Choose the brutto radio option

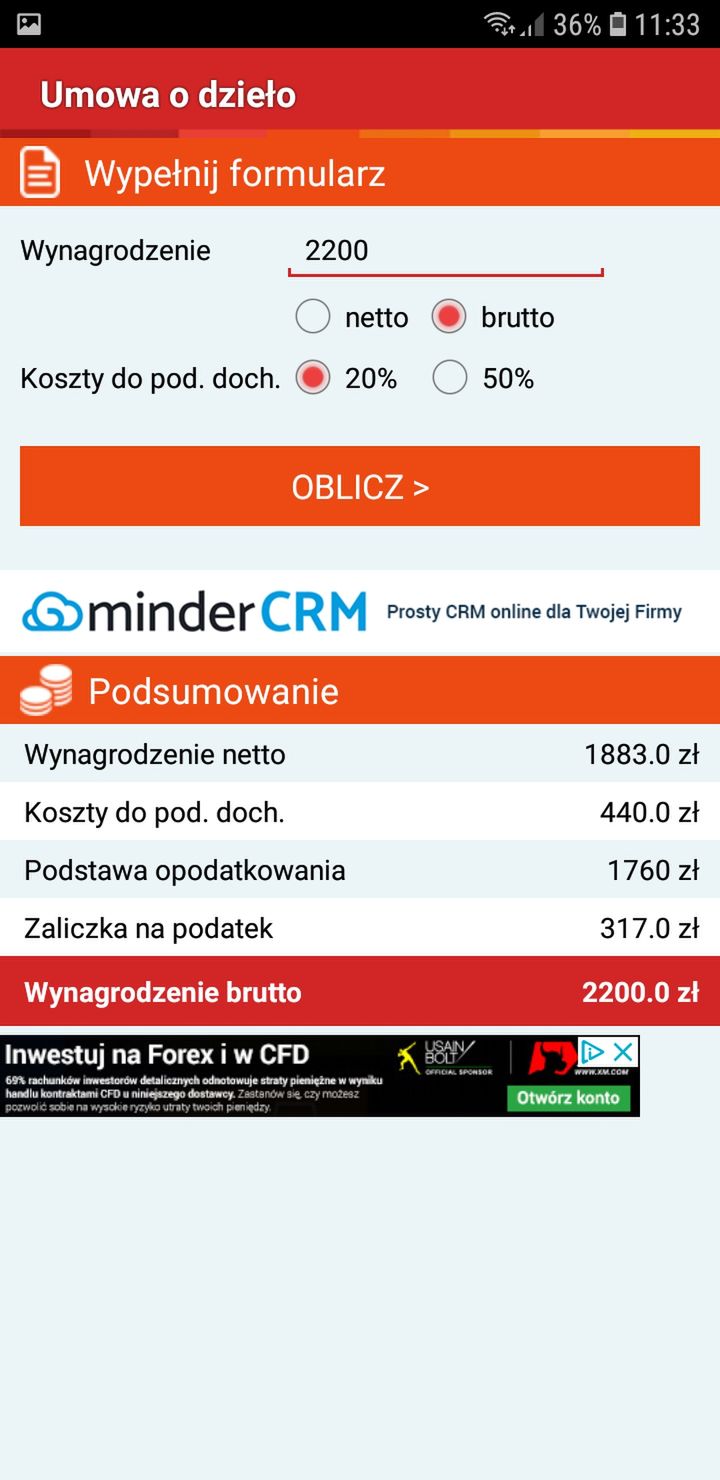[x=449, y=317]
